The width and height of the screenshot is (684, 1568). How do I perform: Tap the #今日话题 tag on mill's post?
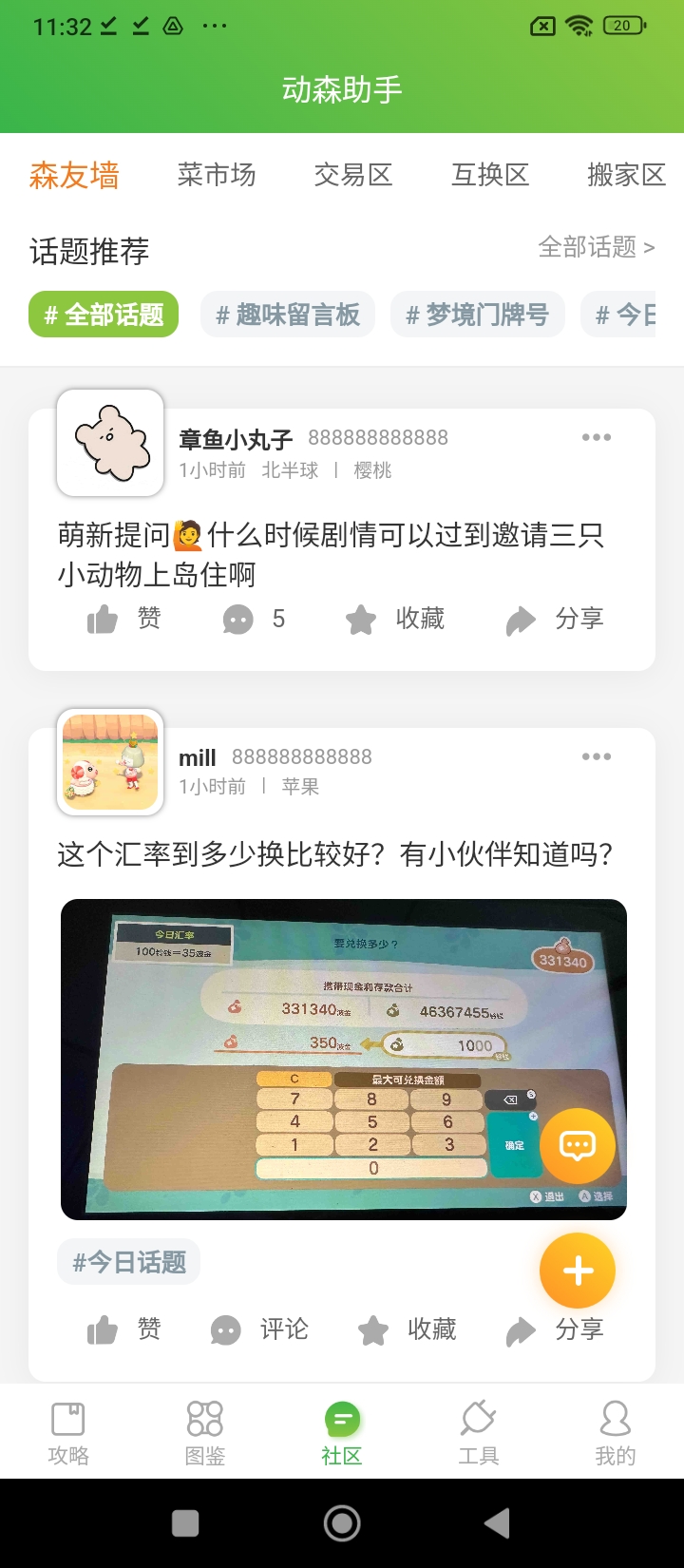click(x=129, y=1262)
